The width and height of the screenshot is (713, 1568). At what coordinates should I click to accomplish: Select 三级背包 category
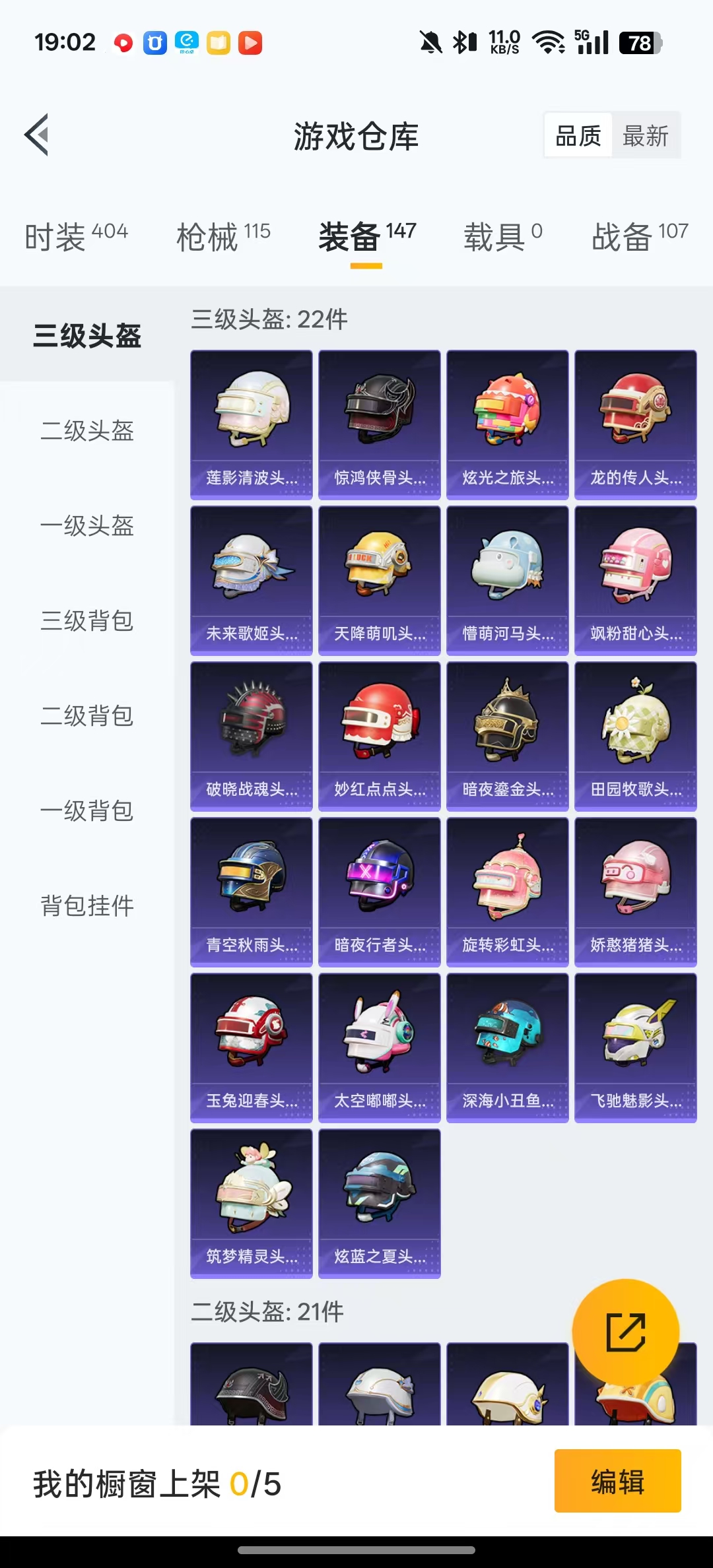(87, 621)
